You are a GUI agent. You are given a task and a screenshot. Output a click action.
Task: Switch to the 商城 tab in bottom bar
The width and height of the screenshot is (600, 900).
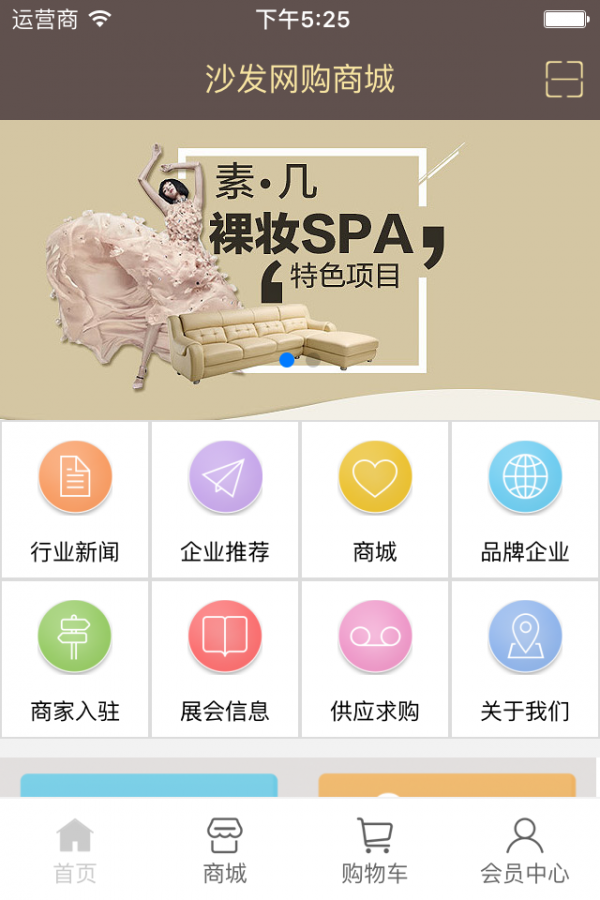(x=225, y=850)
